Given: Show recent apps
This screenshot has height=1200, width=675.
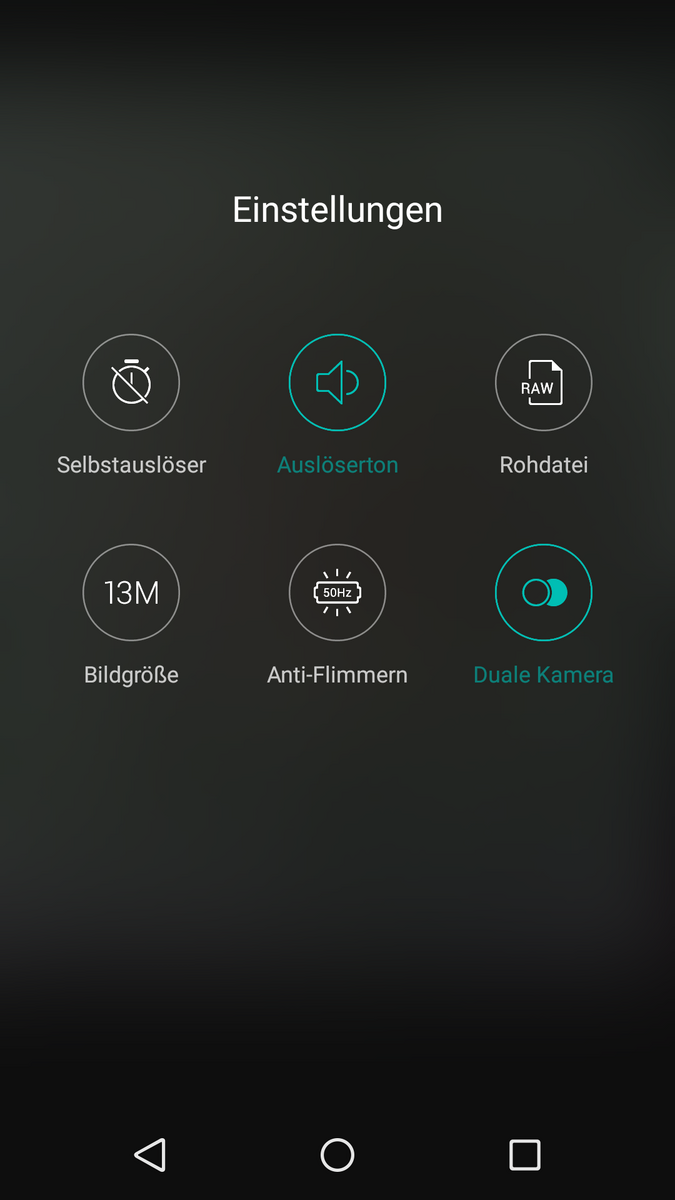Looking at the screenshot, I should coord(525,1155).
